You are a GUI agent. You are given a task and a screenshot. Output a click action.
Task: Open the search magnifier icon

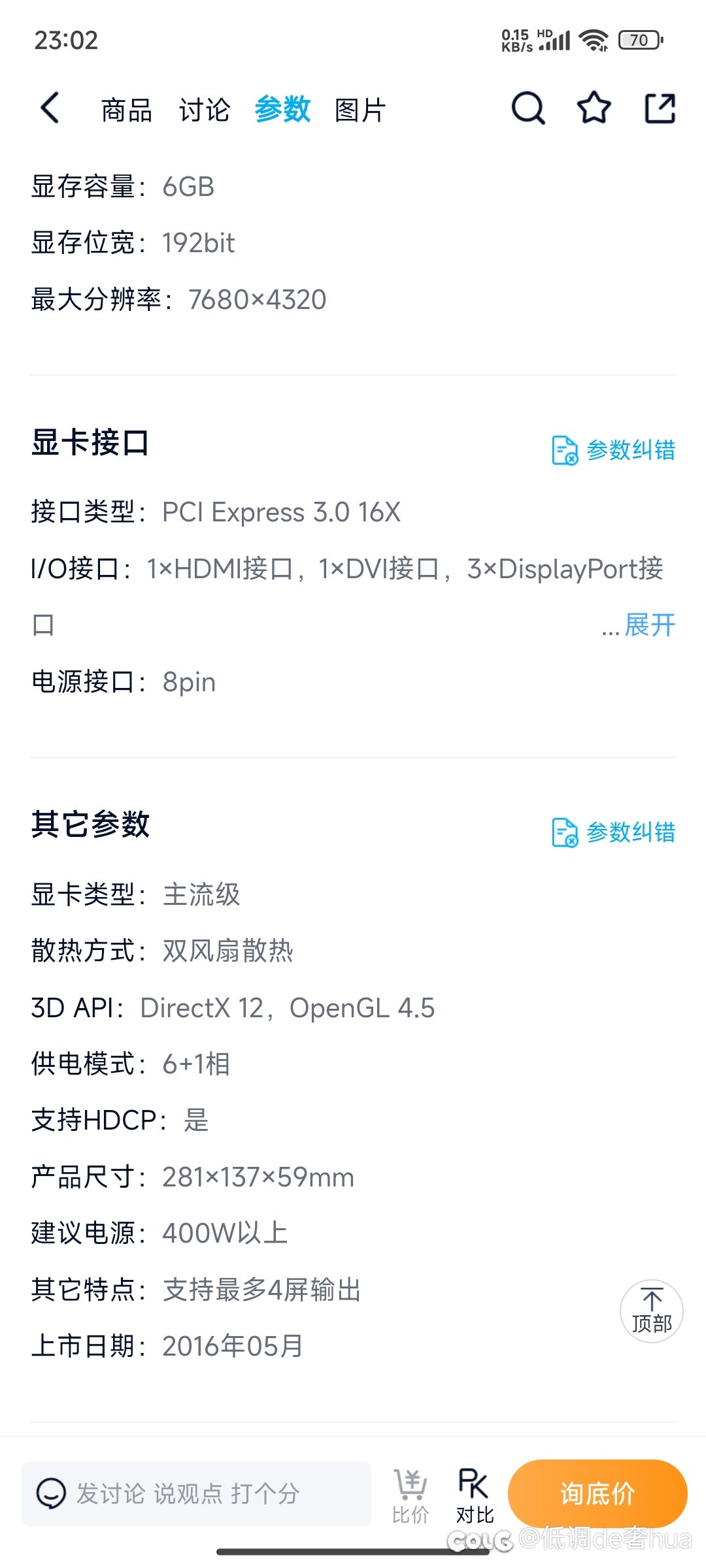pyautogui.click(x=528, y=108)
